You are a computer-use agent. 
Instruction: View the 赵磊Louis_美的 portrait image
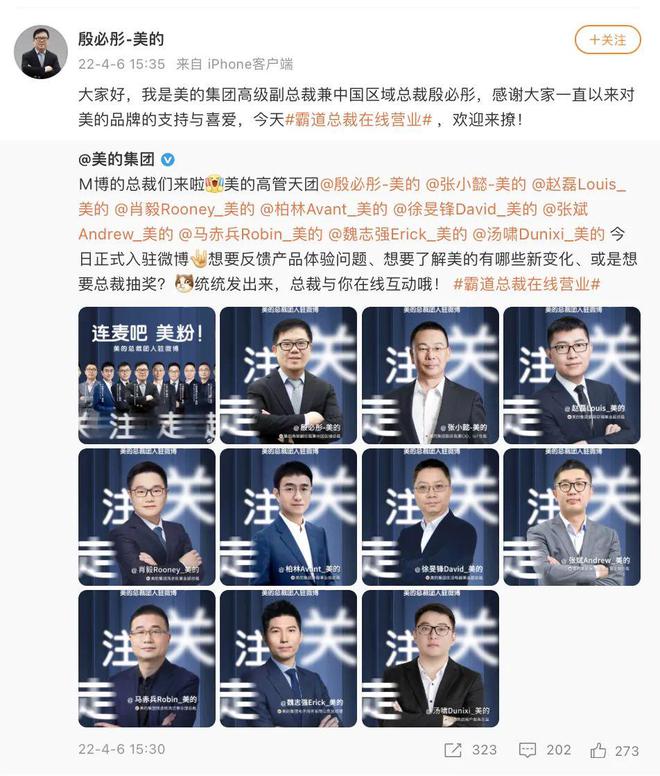pyautogui.click(x=572, y=375)
